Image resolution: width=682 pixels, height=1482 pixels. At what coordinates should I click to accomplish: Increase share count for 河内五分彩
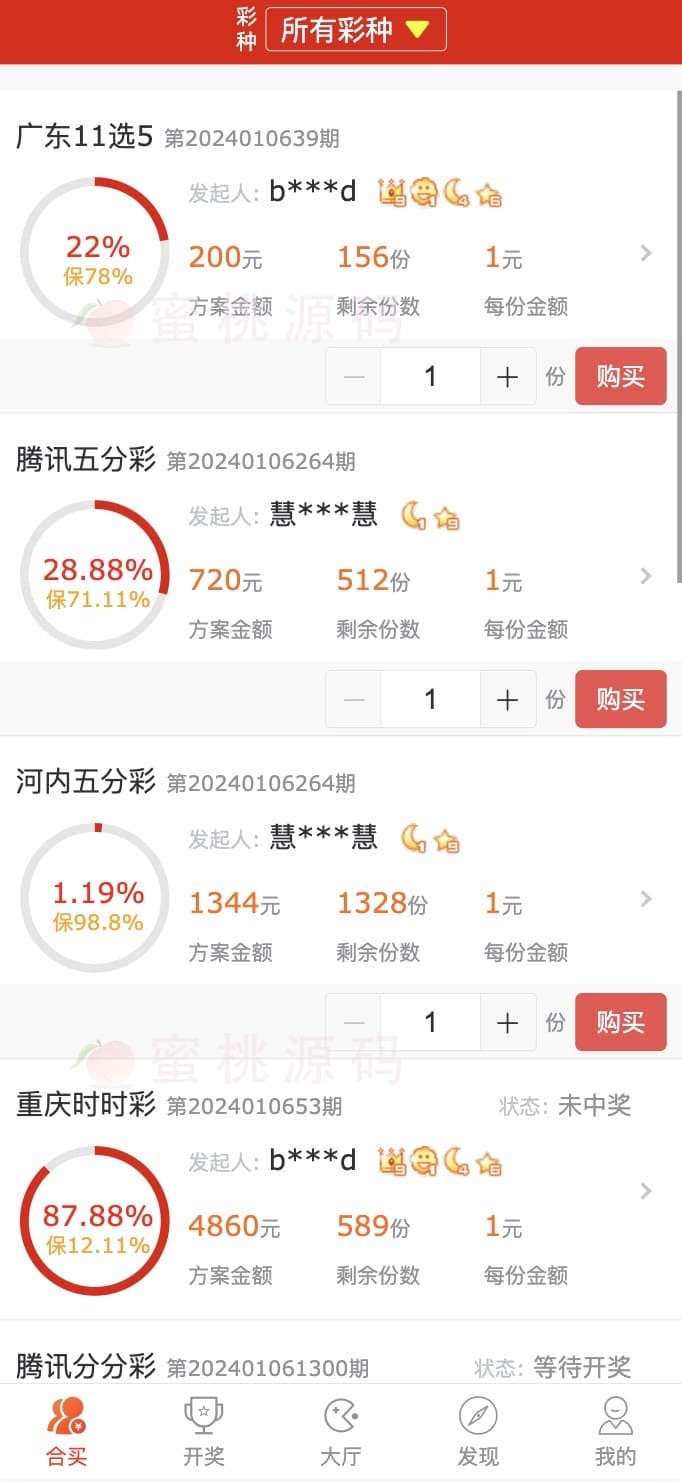pos(507,1022)
